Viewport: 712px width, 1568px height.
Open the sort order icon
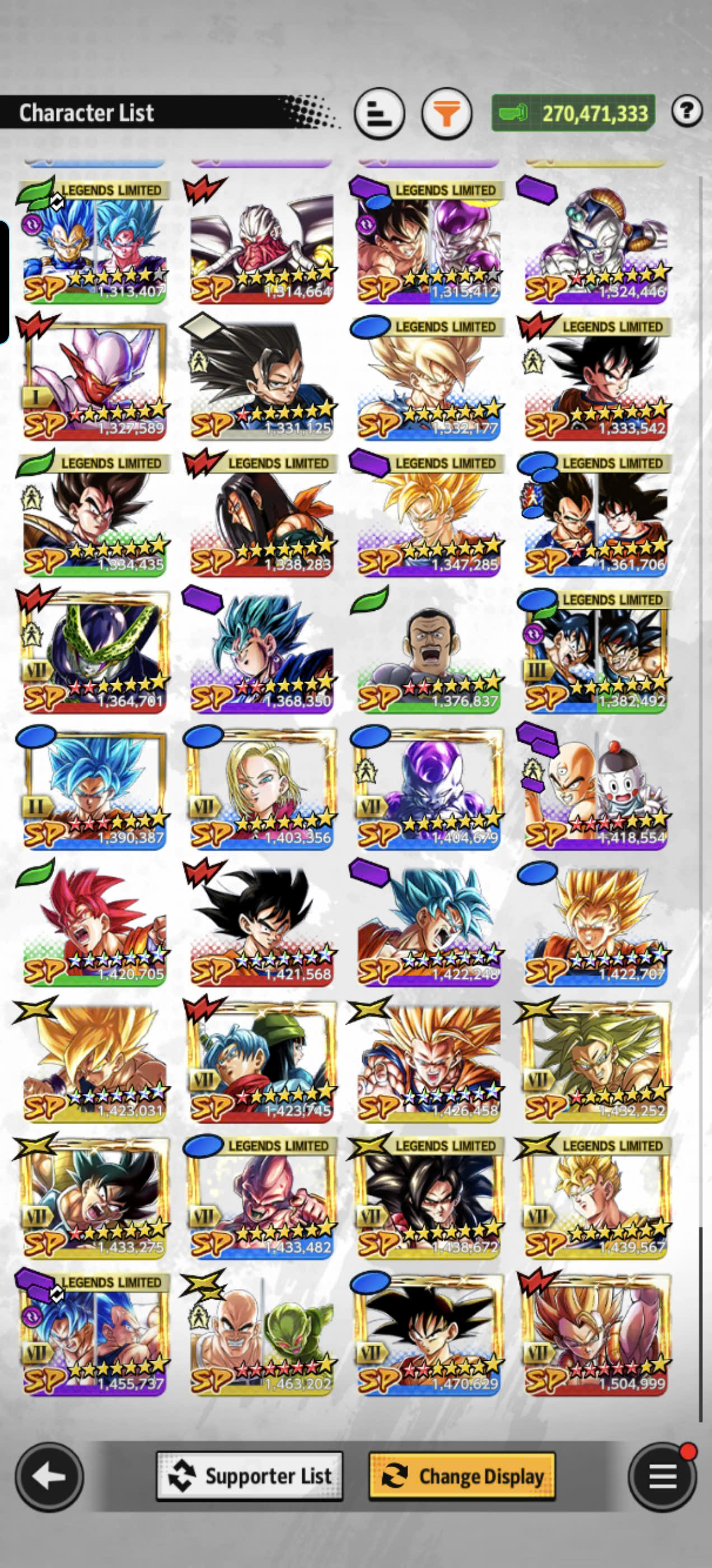pyautogui.click(x=379, y=114)
